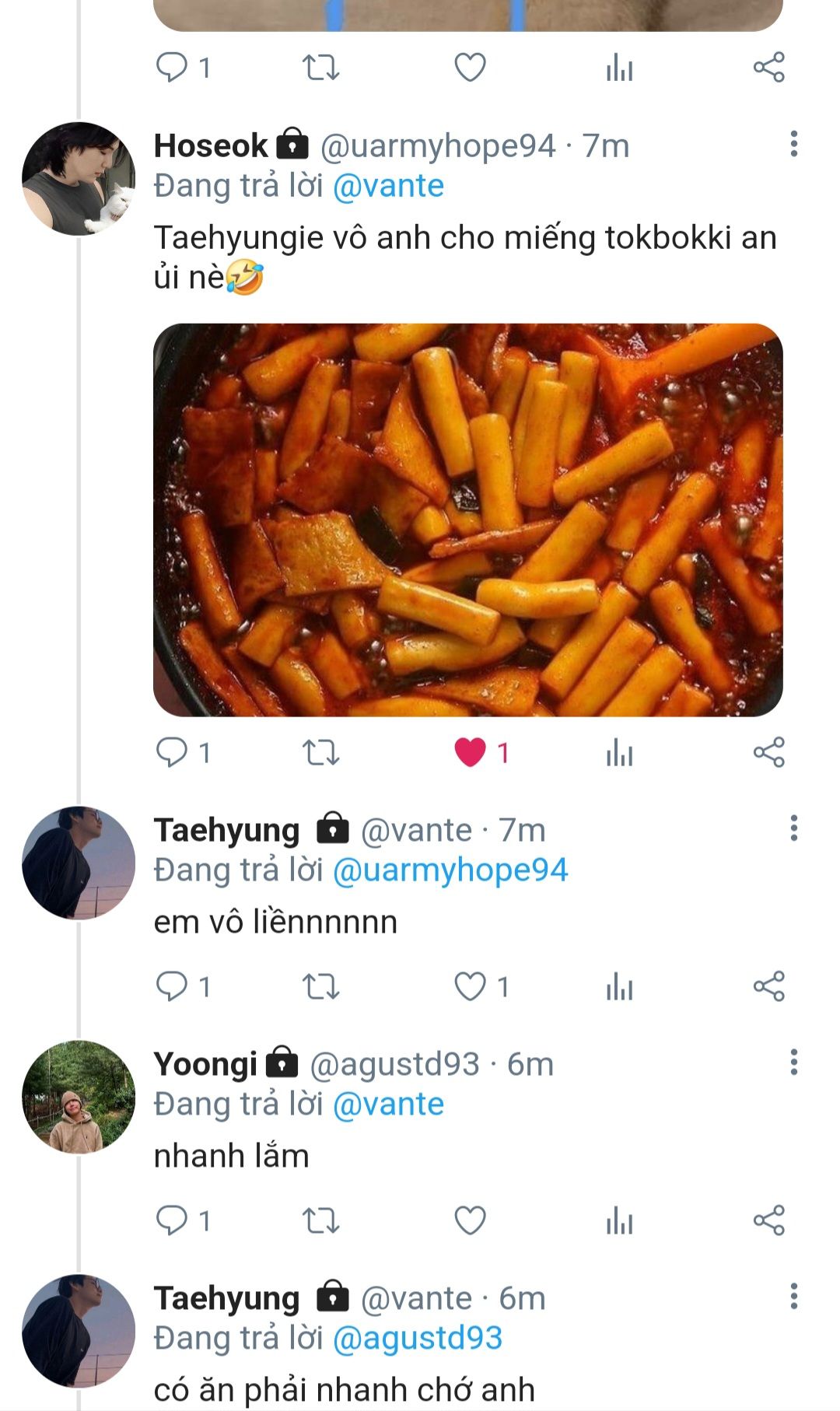Image resolution: width=840 pixels, height=1411 pixels.
Task: Open the @agustd93 mention link
Action: [418, 1338]
